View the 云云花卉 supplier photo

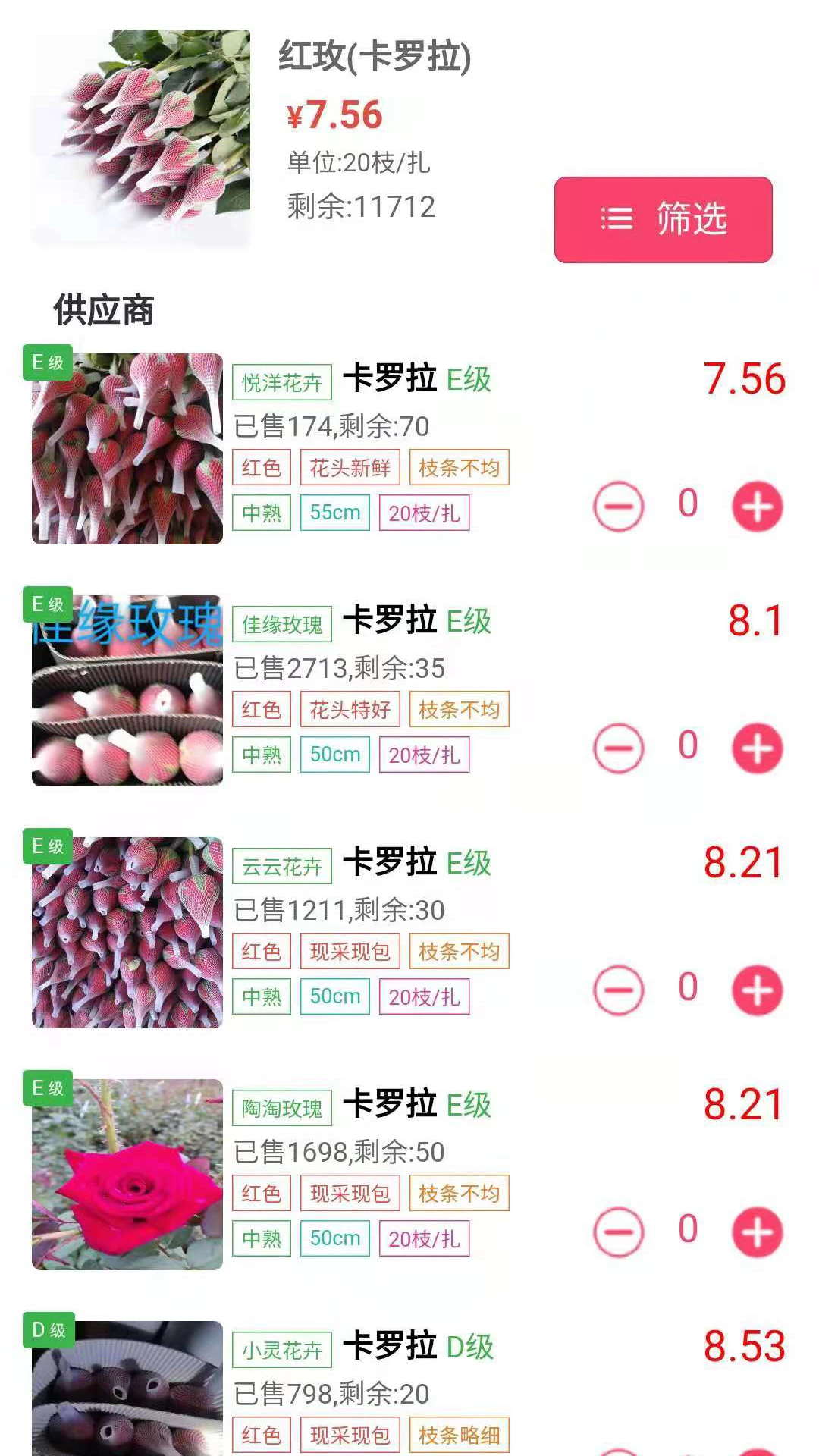[127, 933]
